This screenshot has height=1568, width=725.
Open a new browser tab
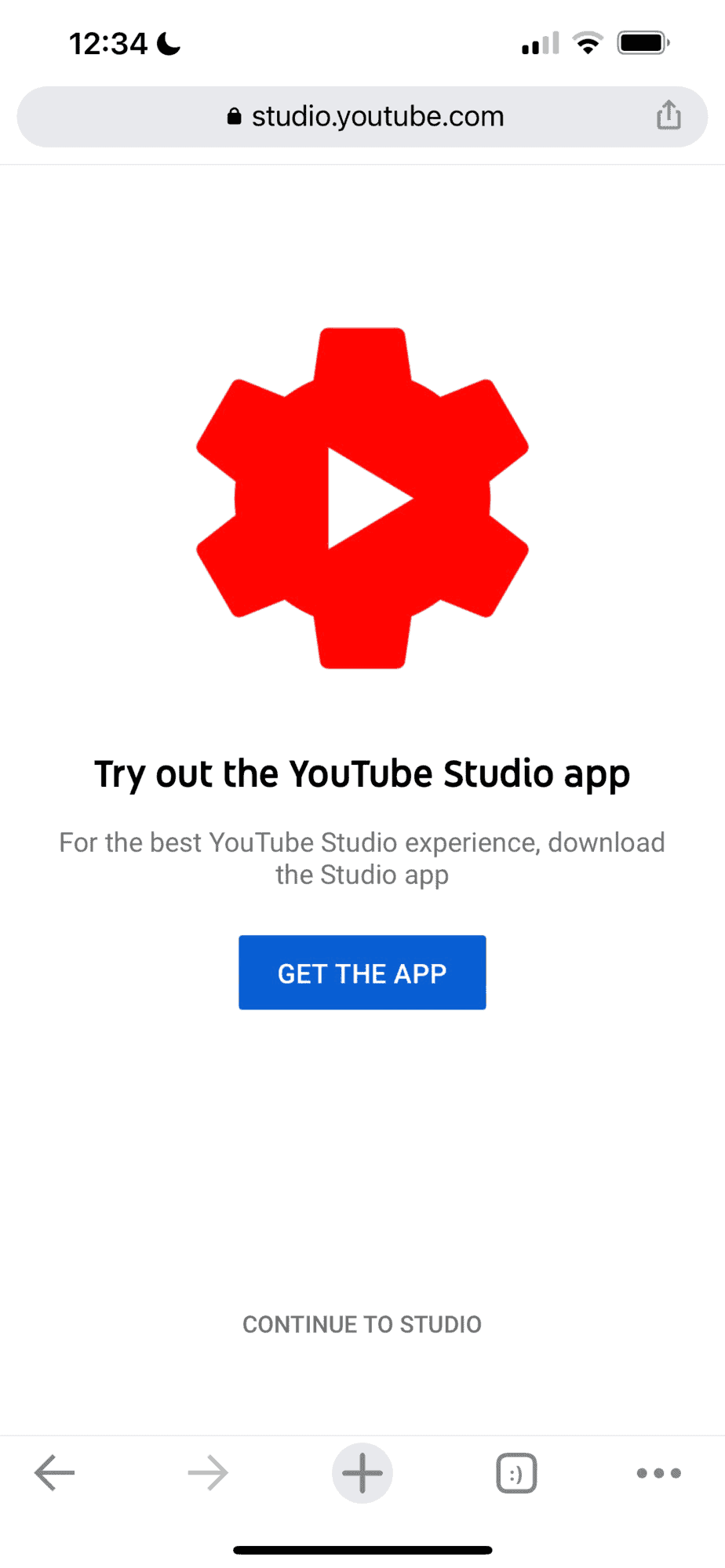[x=362, y=1472]
